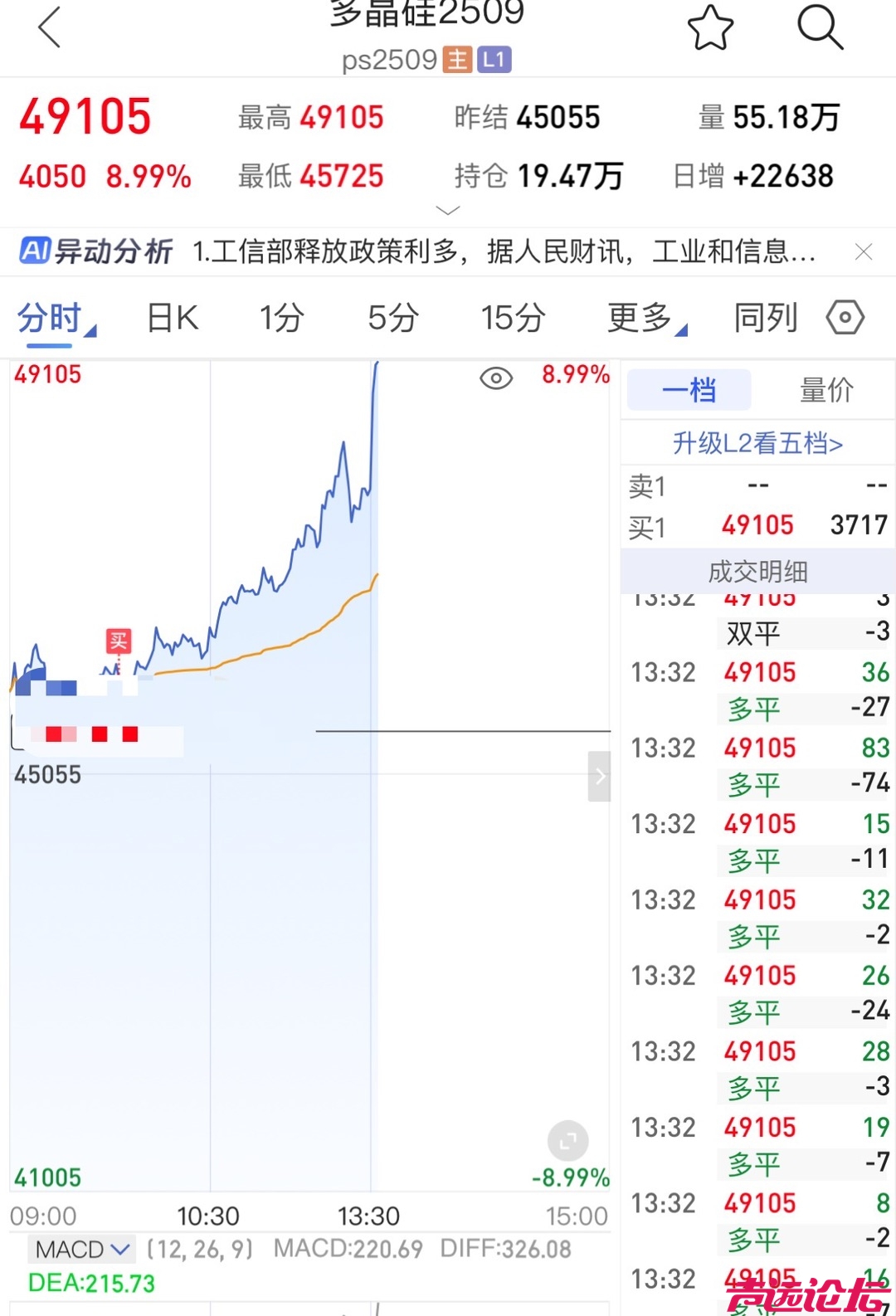This screenshot has width=896, height=1316.
Task: Switch to the 同列 view
Action: (x=765, y=318)
